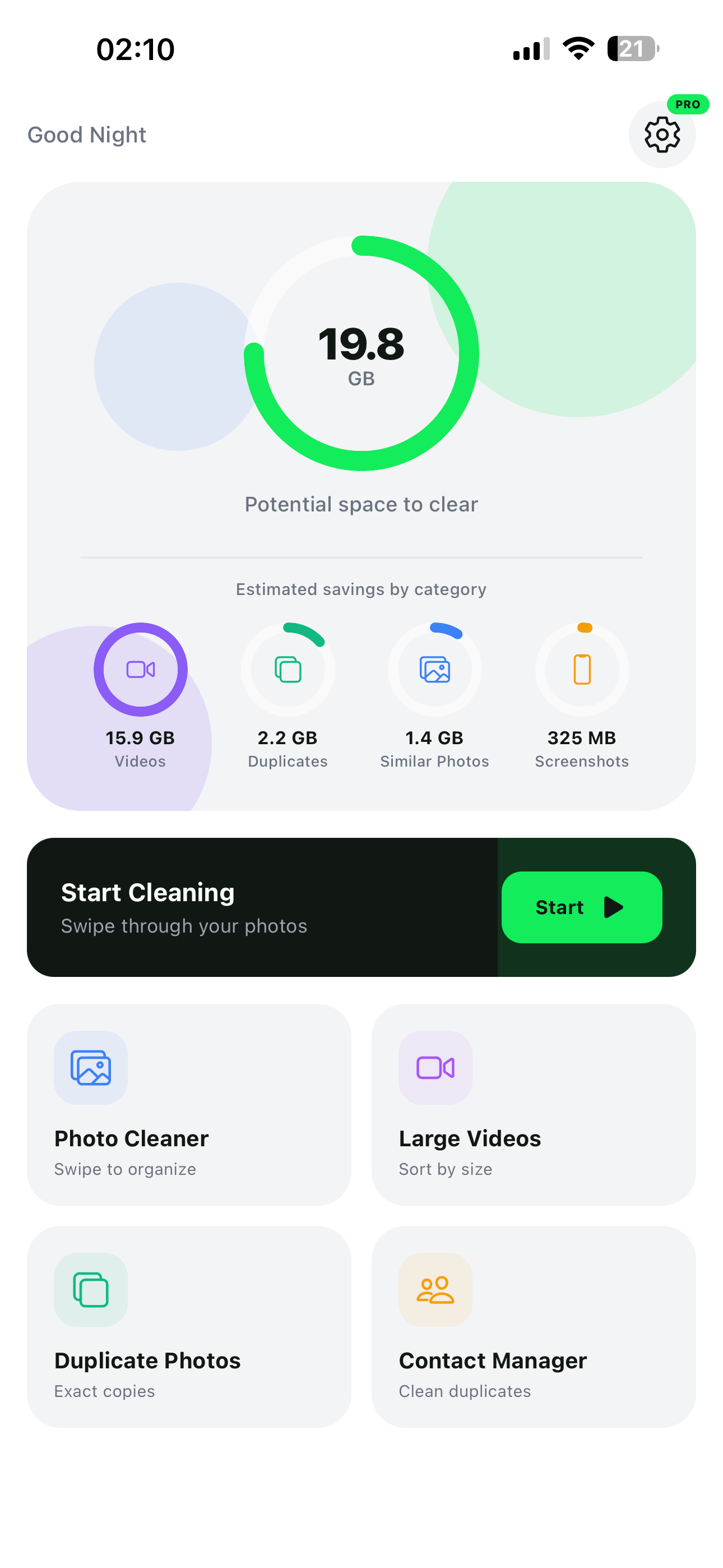Tap the Similar Photos category icon
Image resolution: width=723 pixels, height=1568 pixels.
coord(434,670)
